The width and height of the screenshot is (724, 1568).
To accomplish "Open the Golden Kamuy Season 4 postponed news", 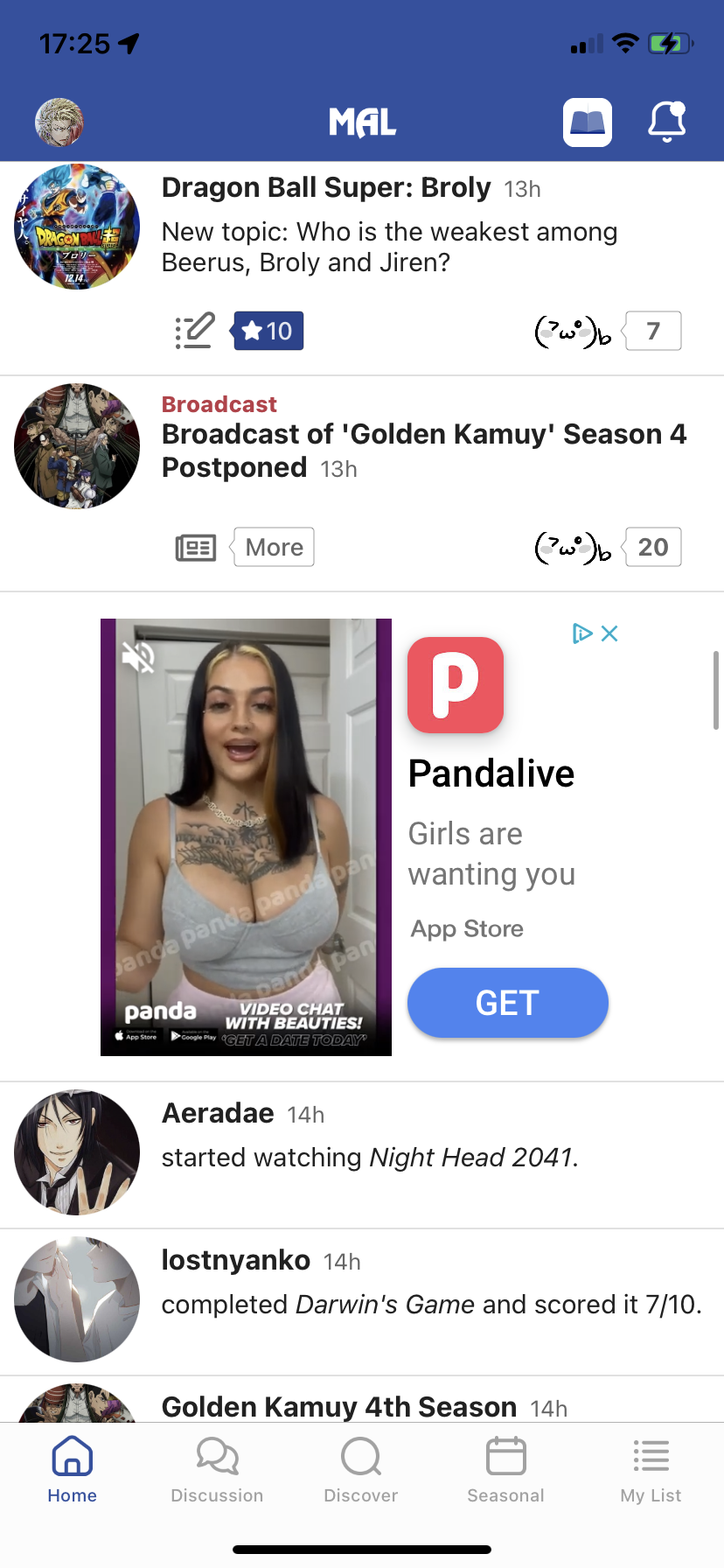I will pos(423,450).
